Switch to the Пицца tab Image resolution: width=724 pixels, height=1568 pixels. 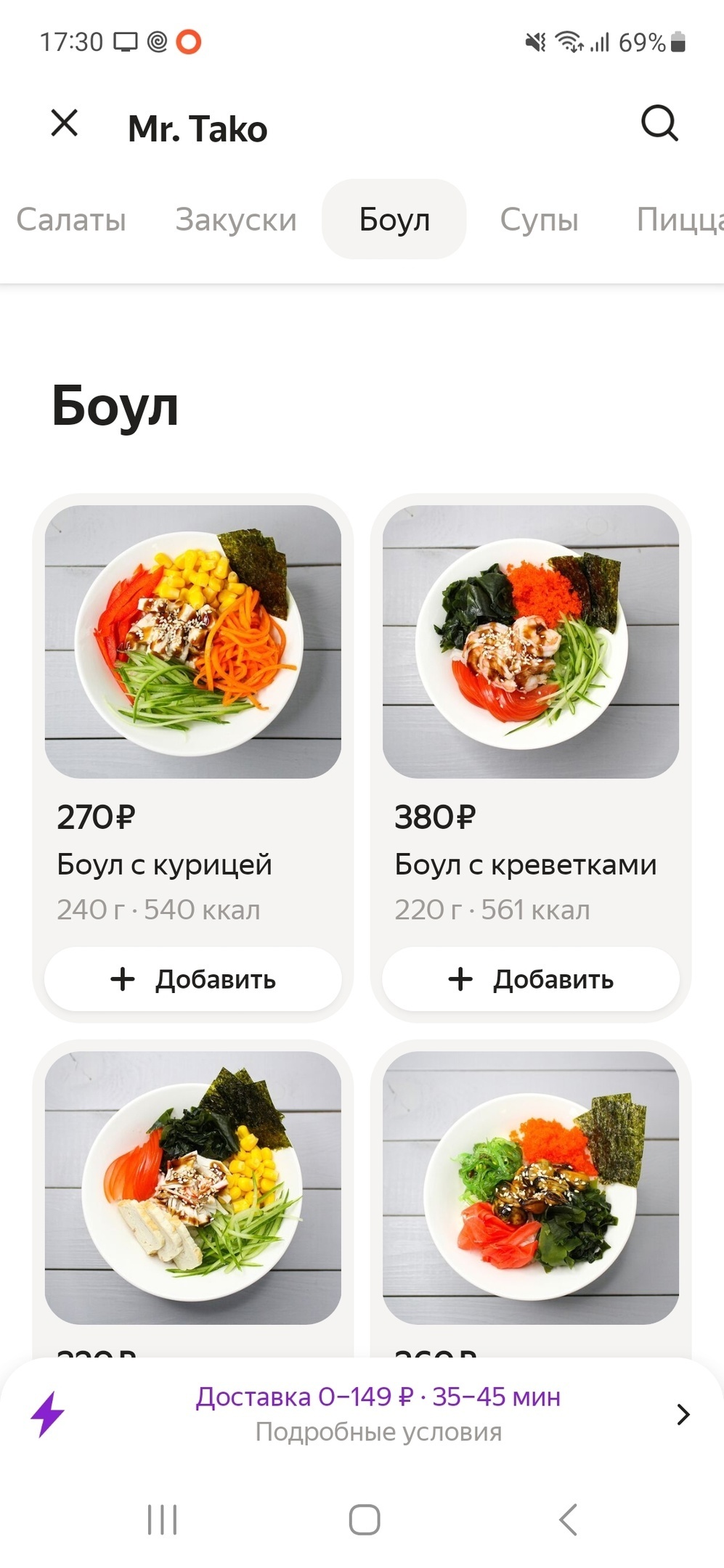coord(679,219)
